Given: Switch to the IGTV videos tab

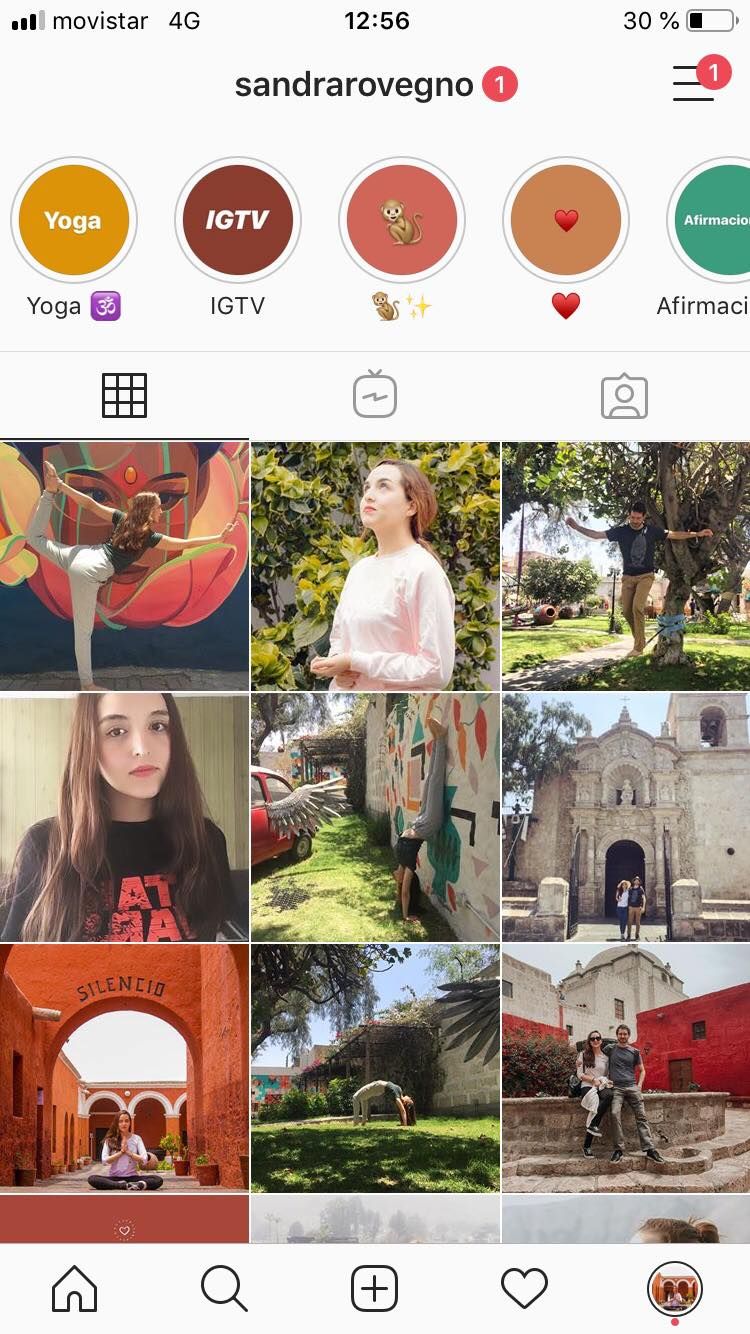Looking at the screenshot, I should tap(375, 396).
